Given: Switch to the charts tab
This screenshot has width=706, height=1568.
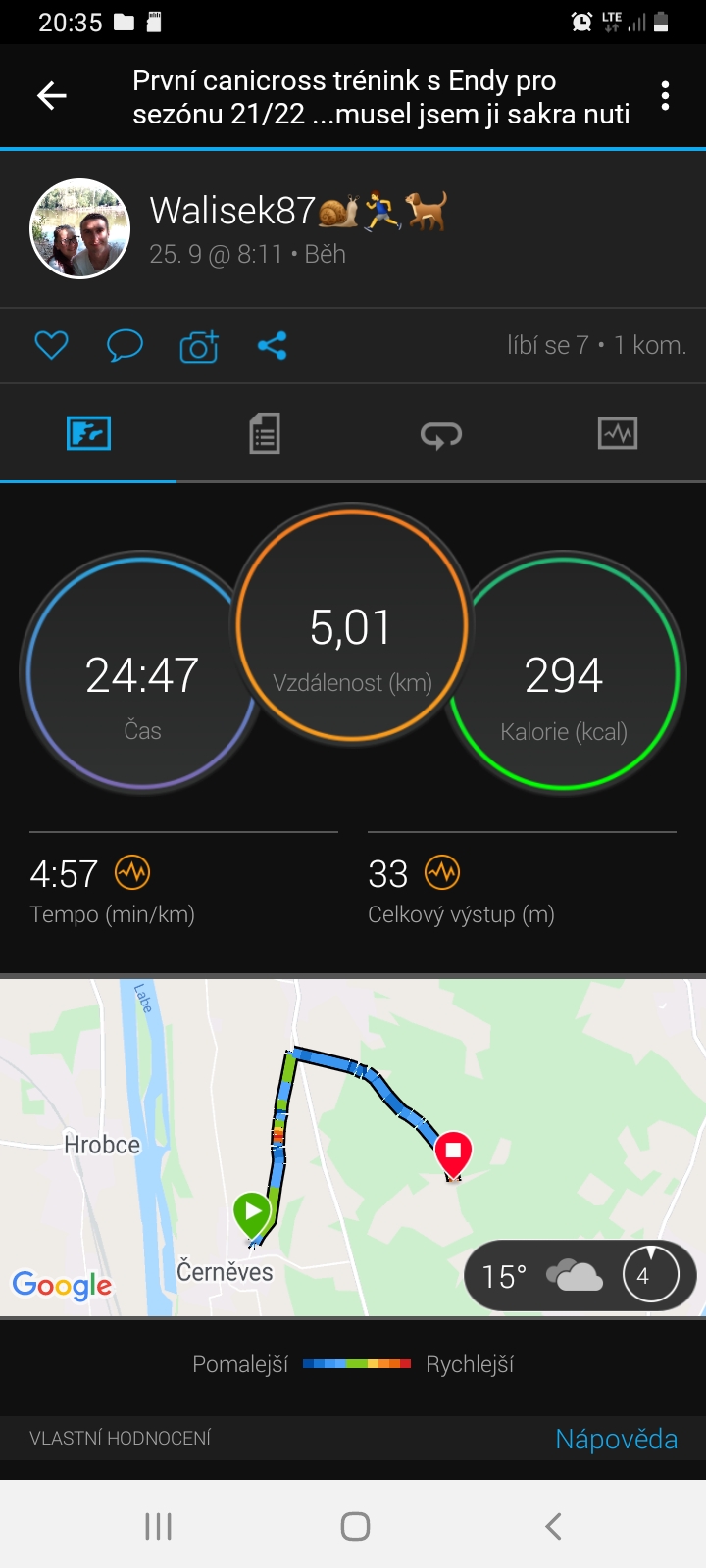Looking at the screenshot, I should coord(618,433).
